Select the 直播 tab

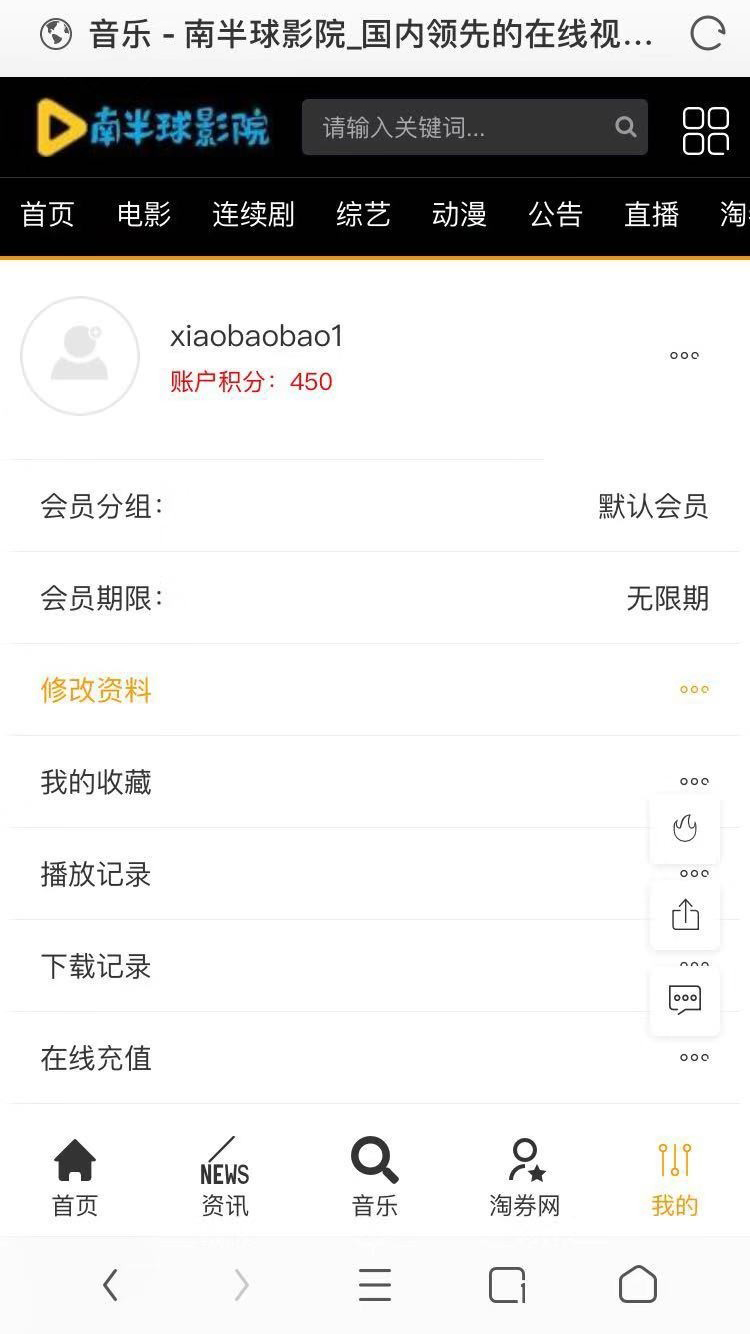[x=652, y=214]
